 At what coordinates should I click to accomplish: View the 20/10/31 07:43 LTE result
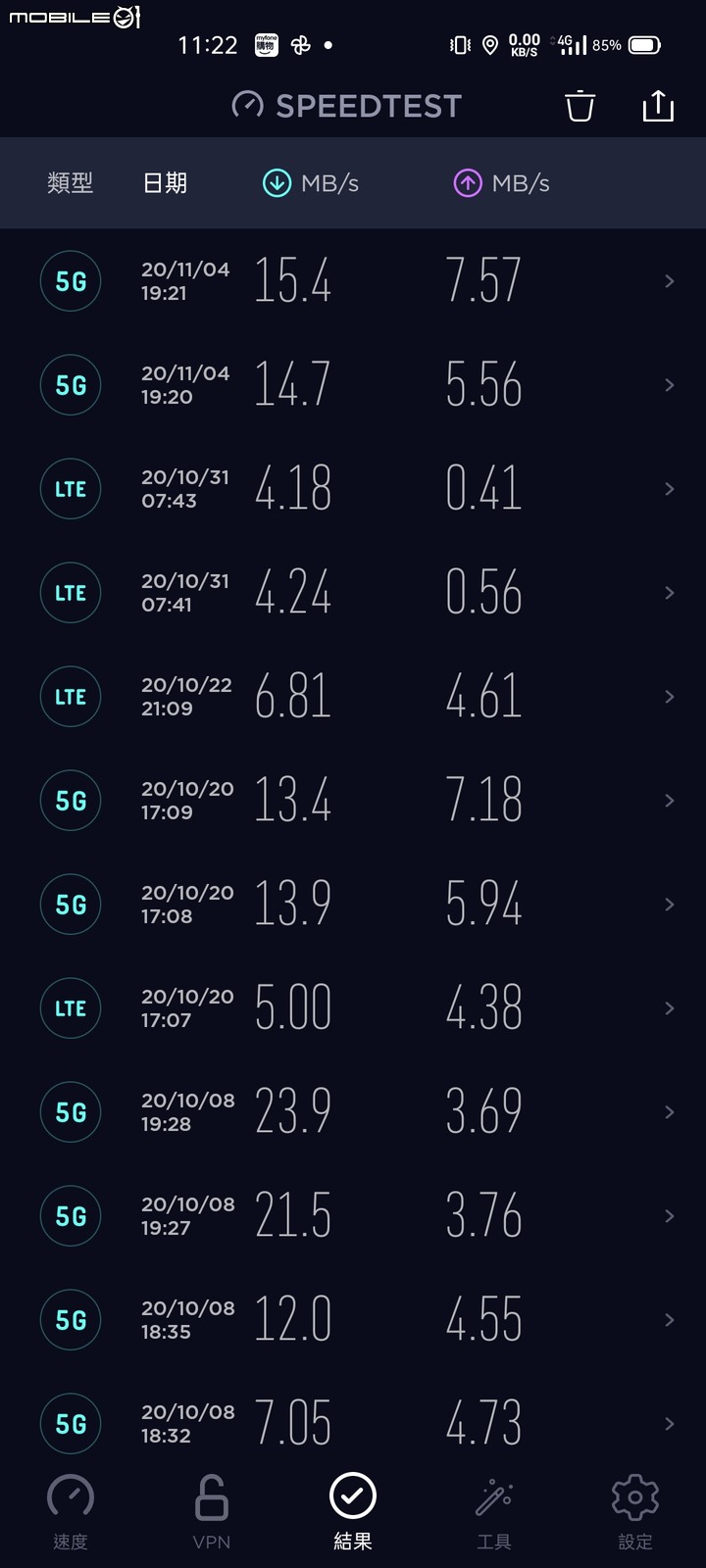[353, 489]
